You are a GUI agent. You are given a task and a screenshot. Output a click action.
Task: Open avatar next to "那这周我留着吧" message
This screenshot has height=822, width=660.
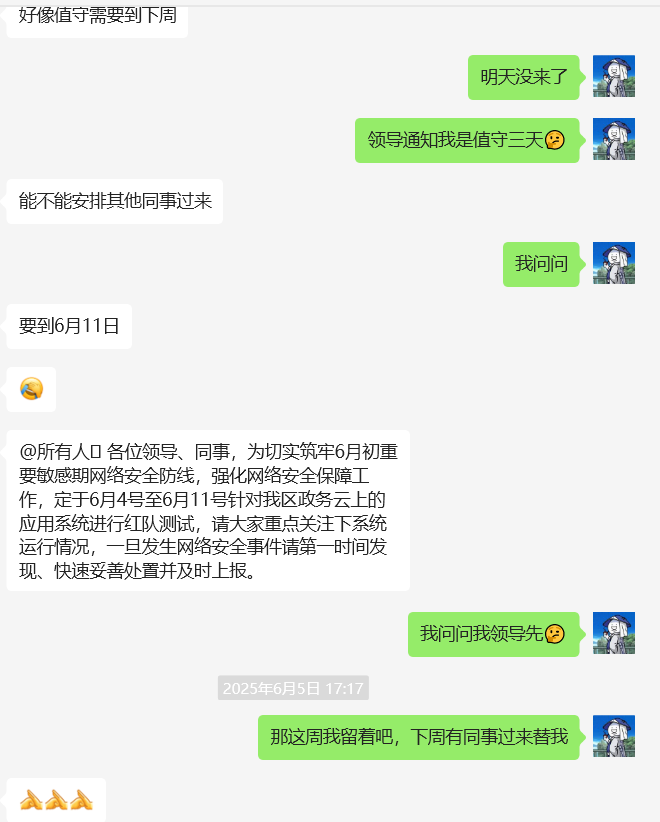pyautogui.click(x=613, y=736)
